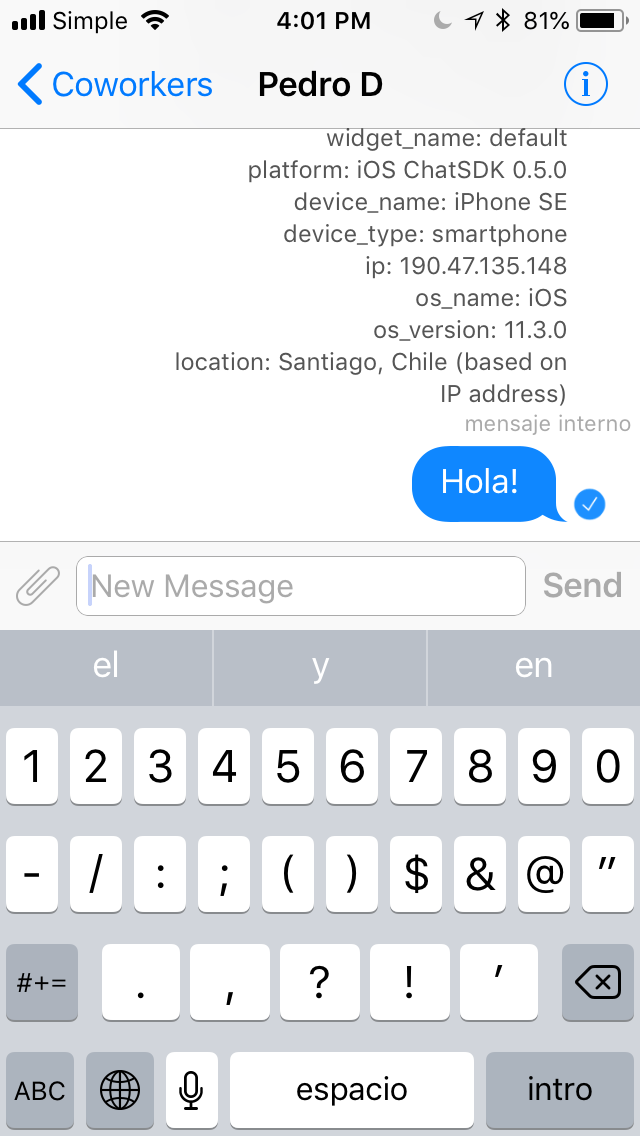This screenshot has height=1136, width=640.
Task: Go back to Coworkers list
Action: [x=115, y=85]
